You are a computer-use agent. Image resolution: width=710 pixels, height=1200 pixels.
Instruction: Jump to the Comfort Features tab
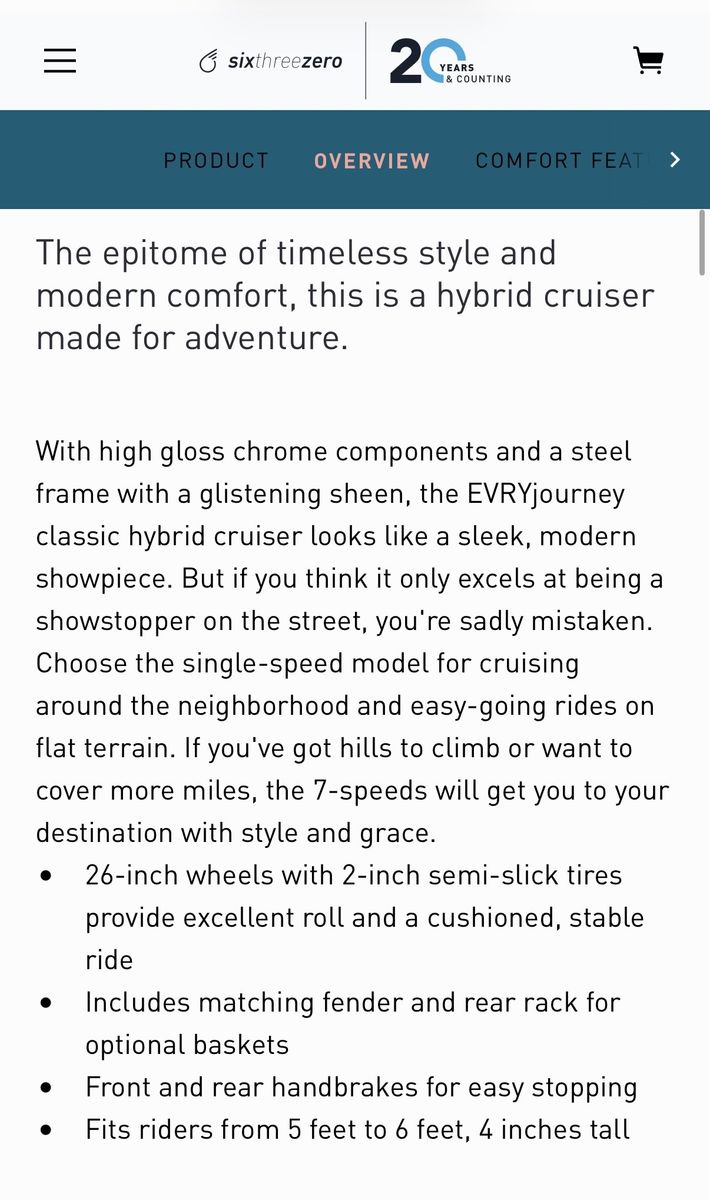pos(564,160)
